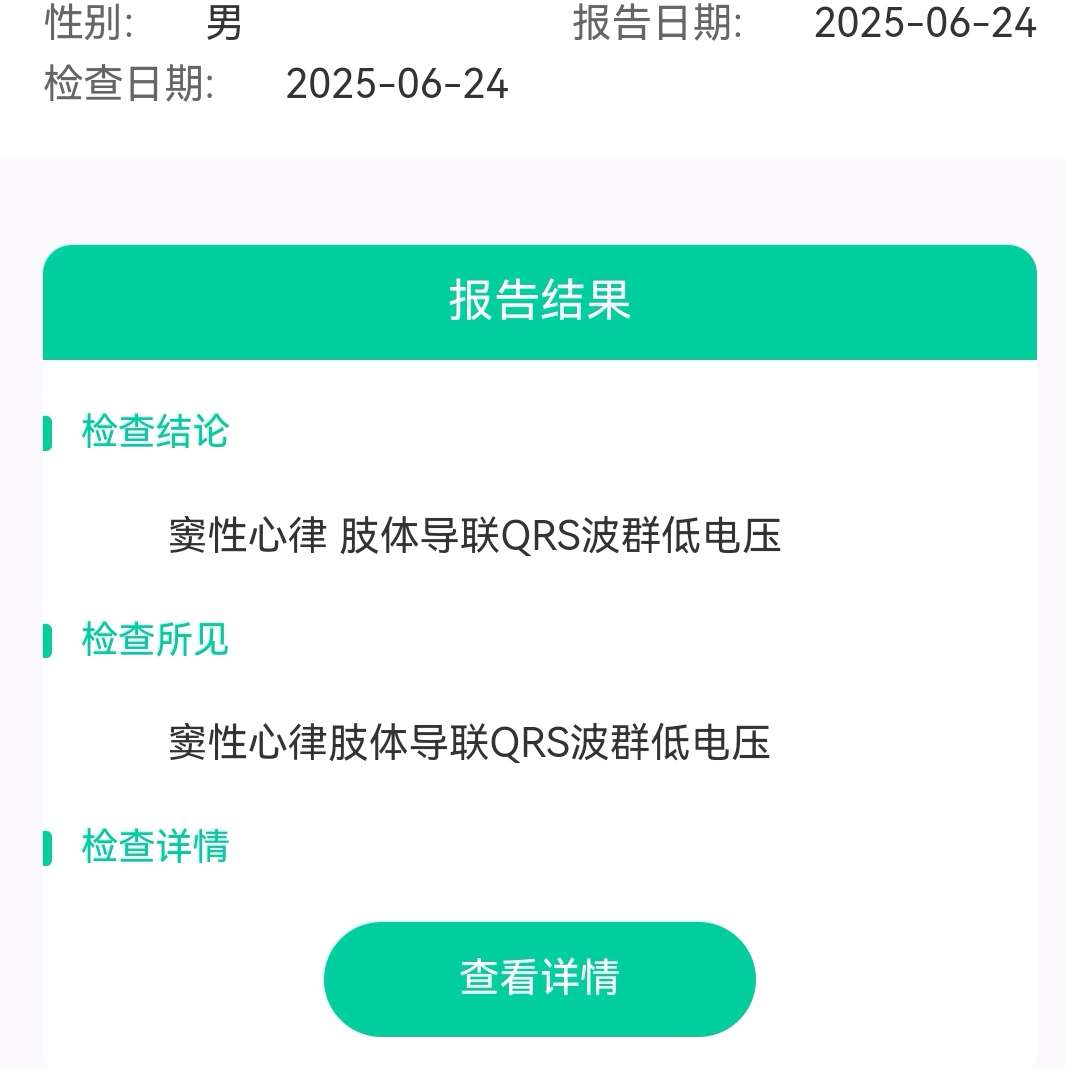Tap the exam date 2025-06-24
1065x1068 pixels.
tap(398, 85)
